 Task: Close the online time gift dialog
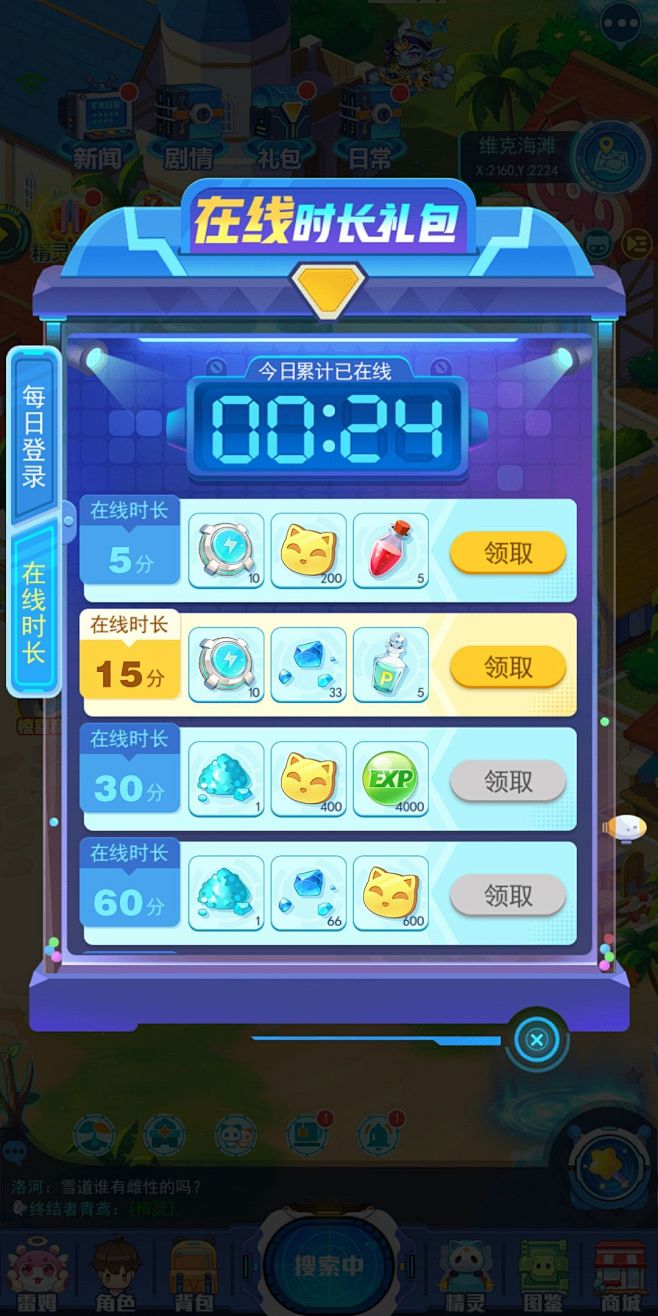[x=537, y=1041]
